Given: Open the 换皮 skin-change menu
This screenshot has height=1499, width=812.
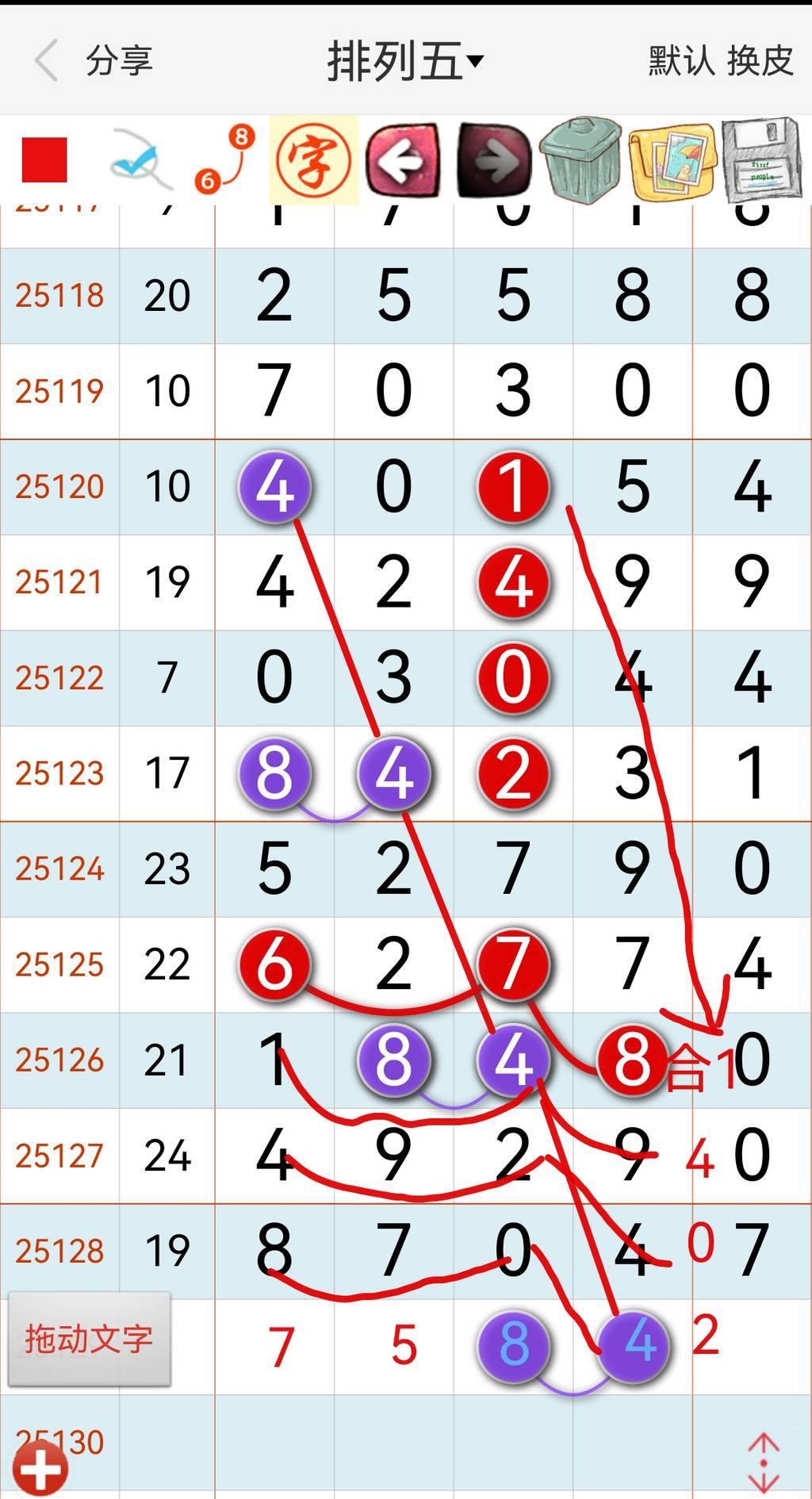Looking at the screenshot, I should (759, 62).
